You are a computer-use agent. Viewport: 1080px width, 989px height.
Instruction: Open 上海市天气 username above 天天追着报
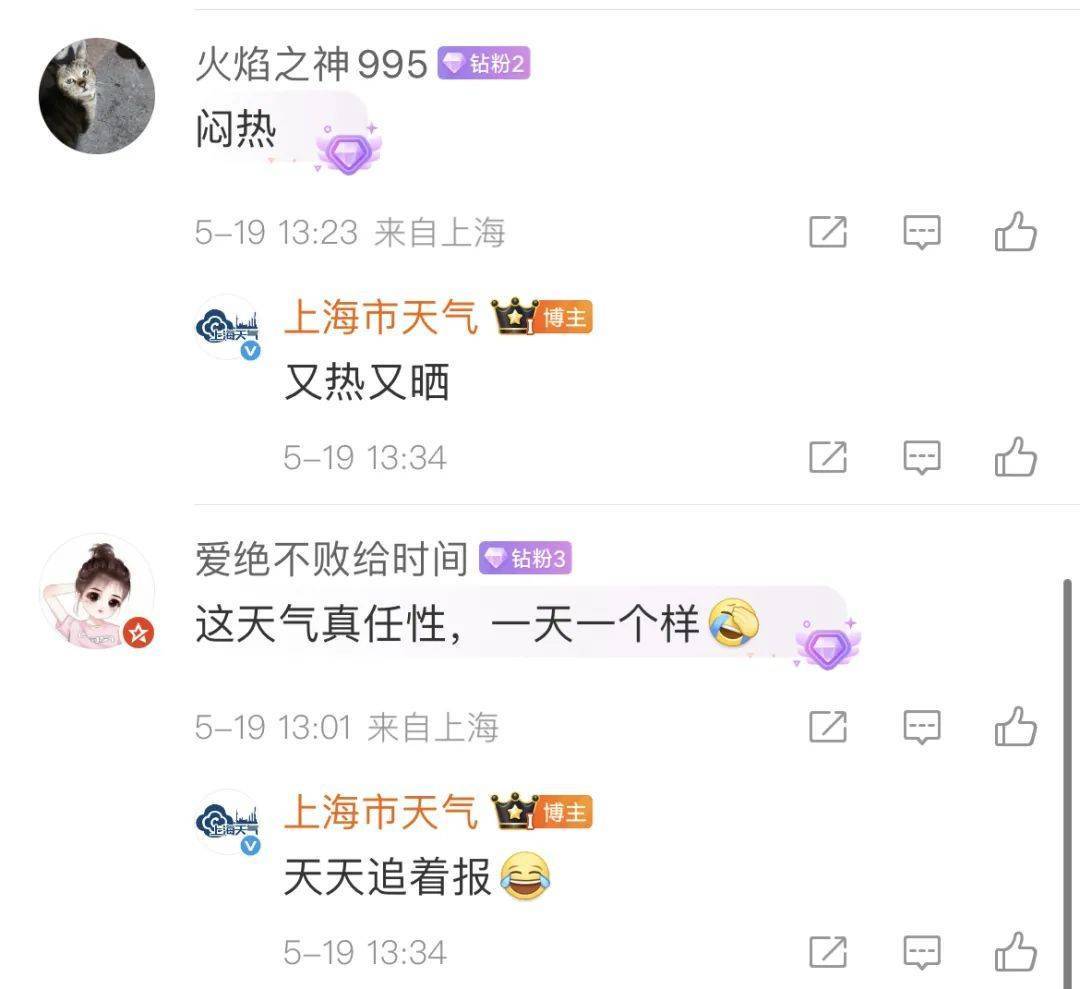pos(381,813)
